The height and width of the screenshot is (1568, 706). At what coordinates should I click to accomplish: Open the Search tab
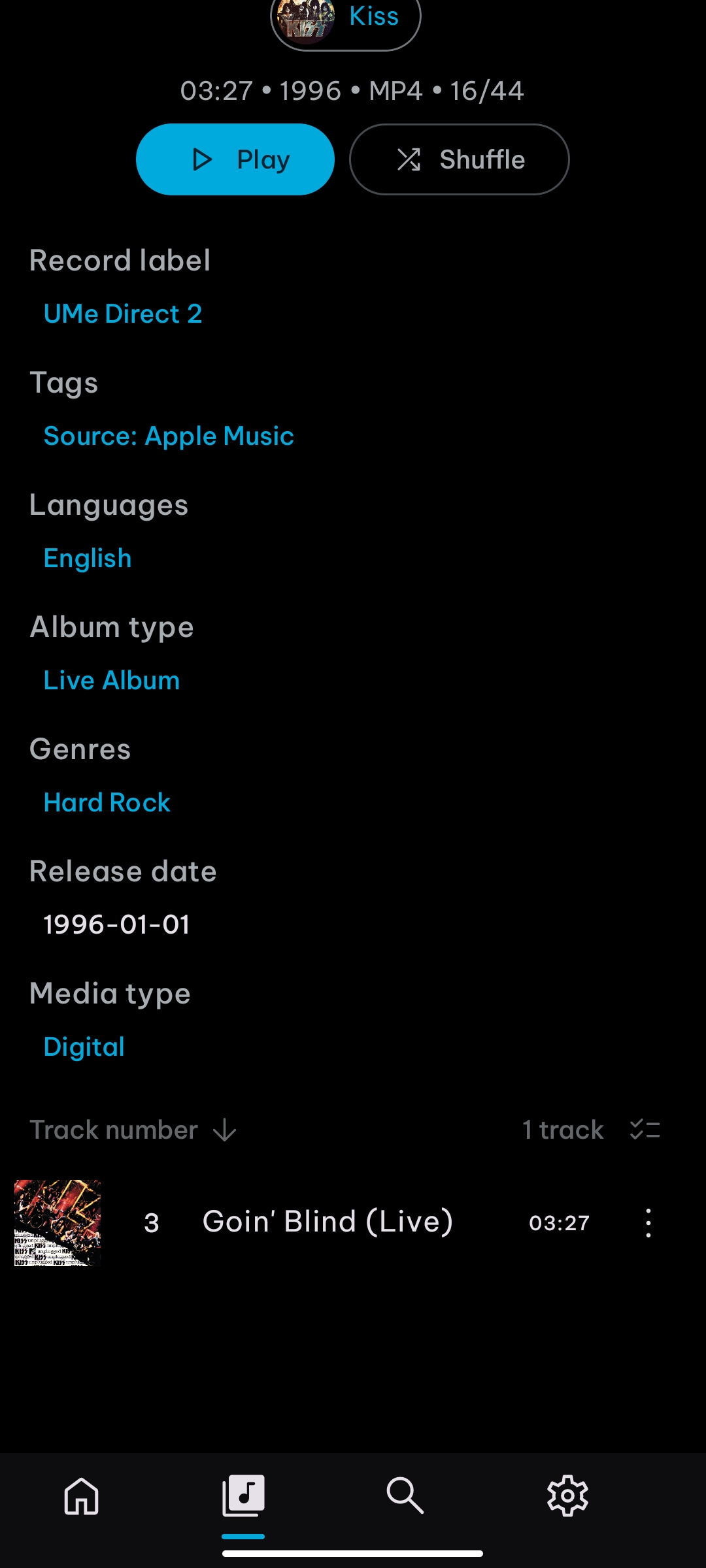405,1495
